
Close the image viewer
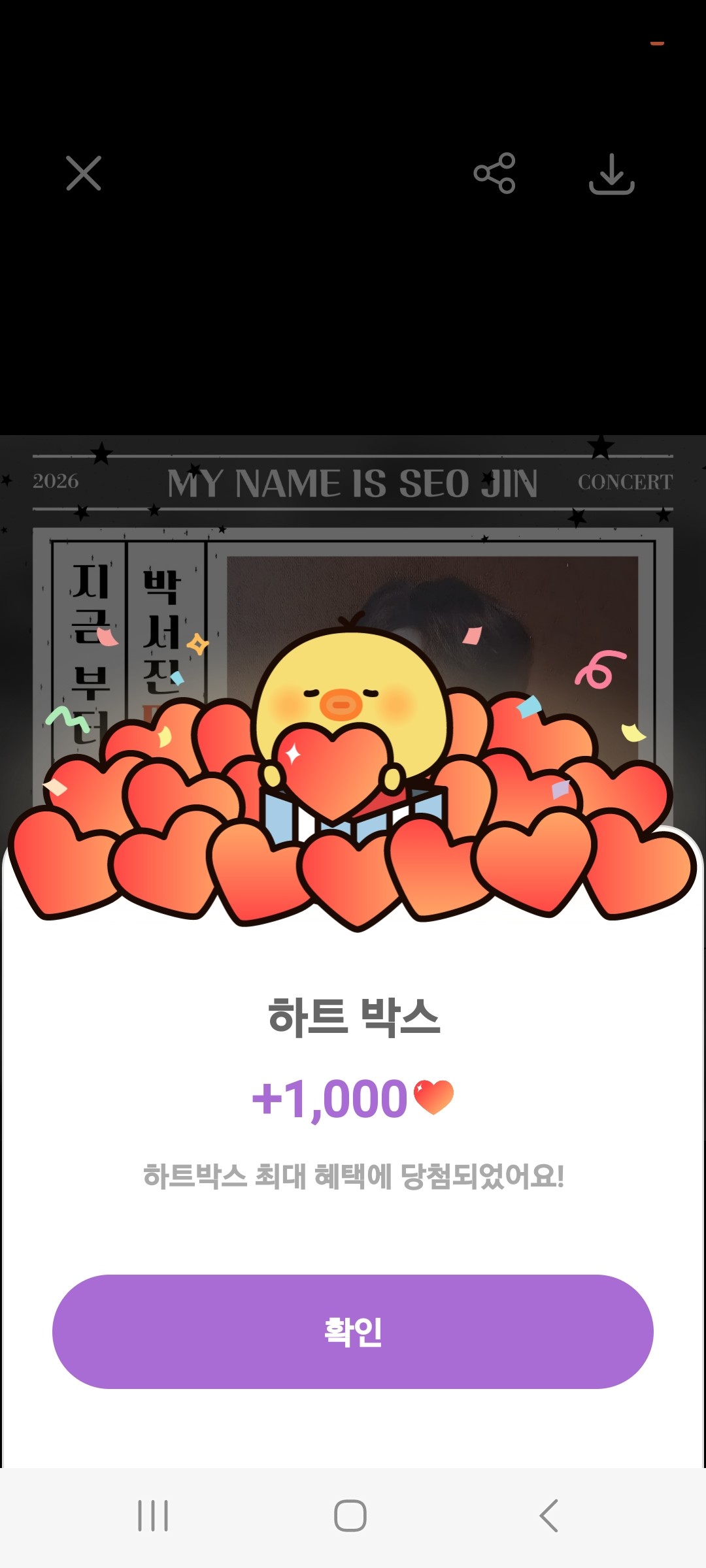[x=84, y=173]
